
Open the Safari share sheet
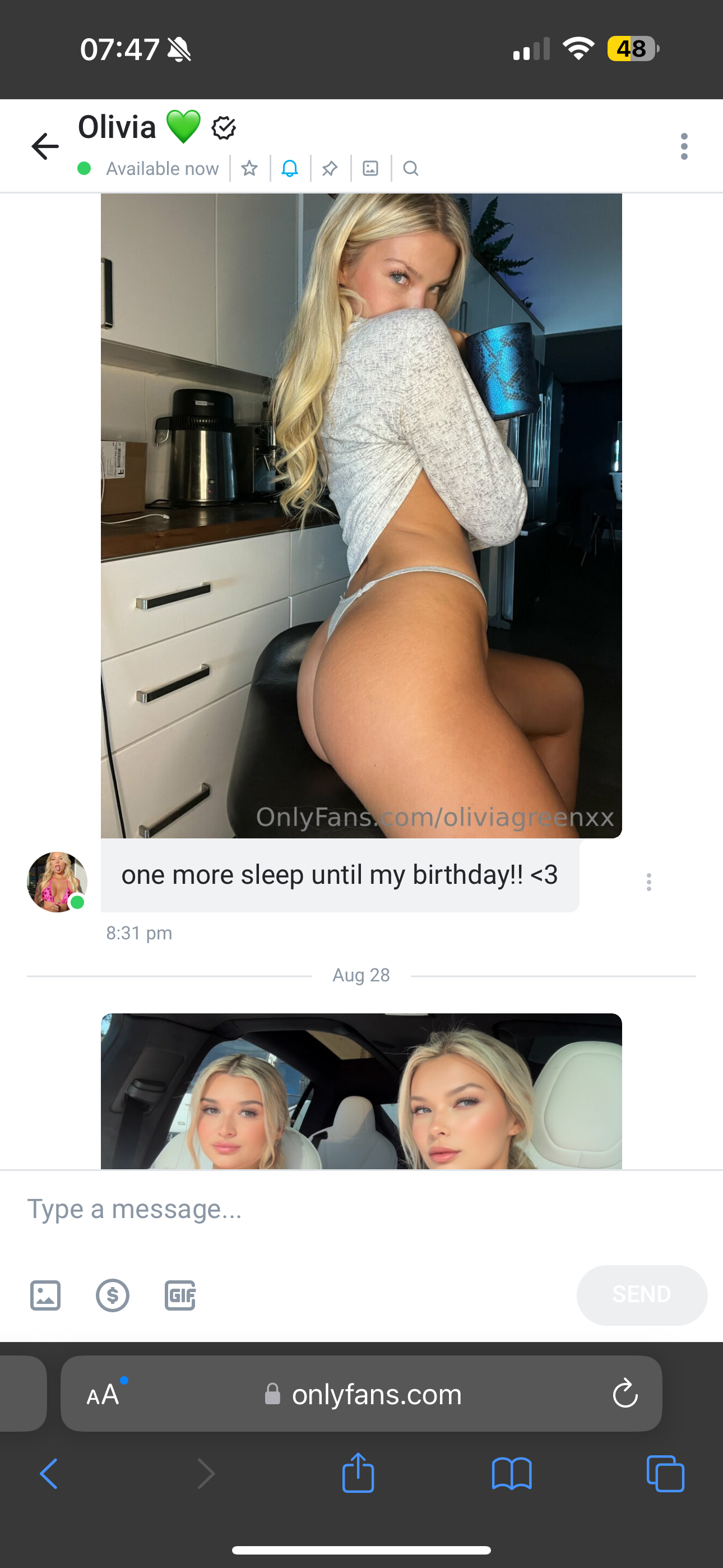(358, 1473)
